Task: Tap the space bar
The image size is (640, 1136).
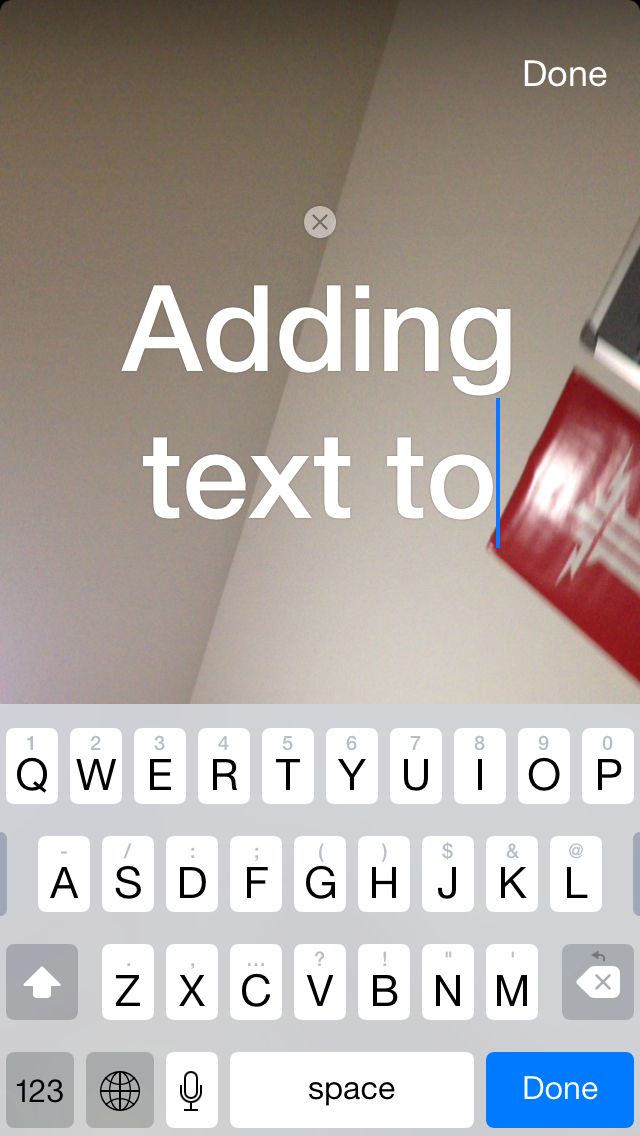Action: click(x=351, y=1088)
